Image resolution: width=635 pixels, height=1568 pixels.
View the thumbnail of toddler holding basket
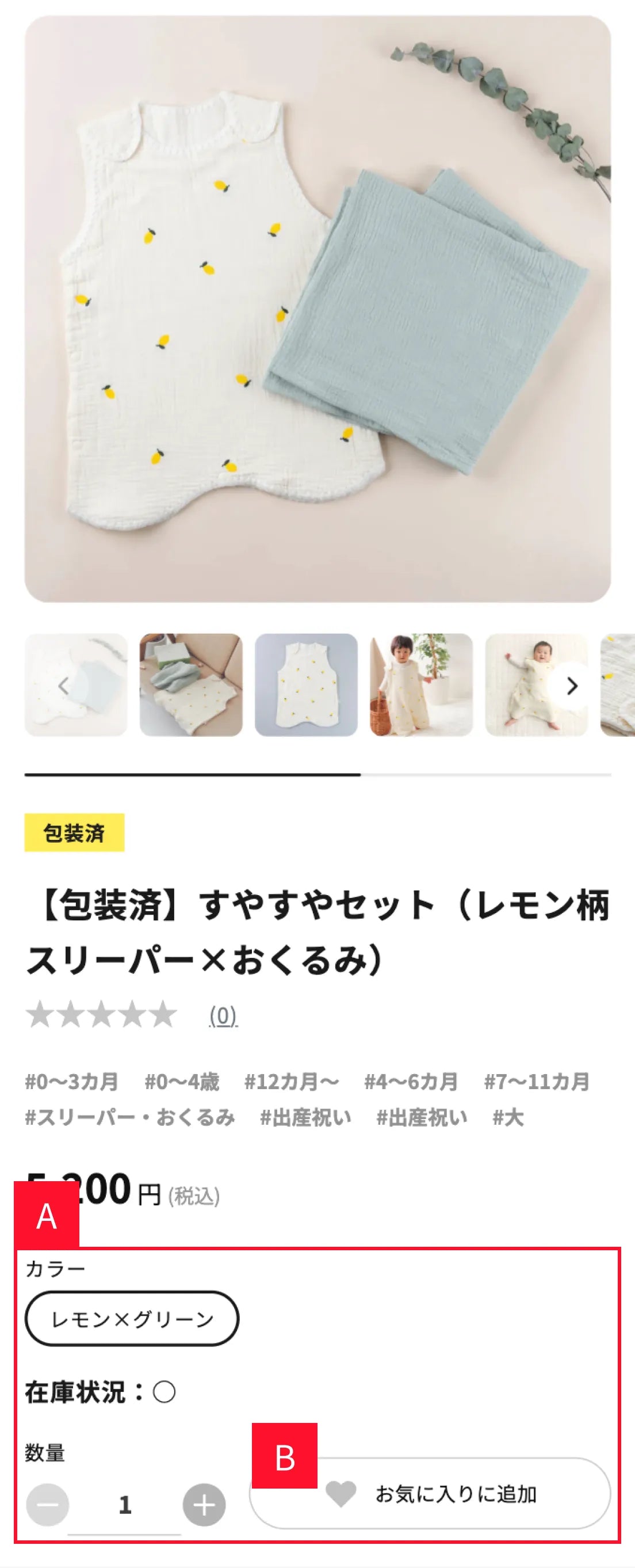pos(421,685)
